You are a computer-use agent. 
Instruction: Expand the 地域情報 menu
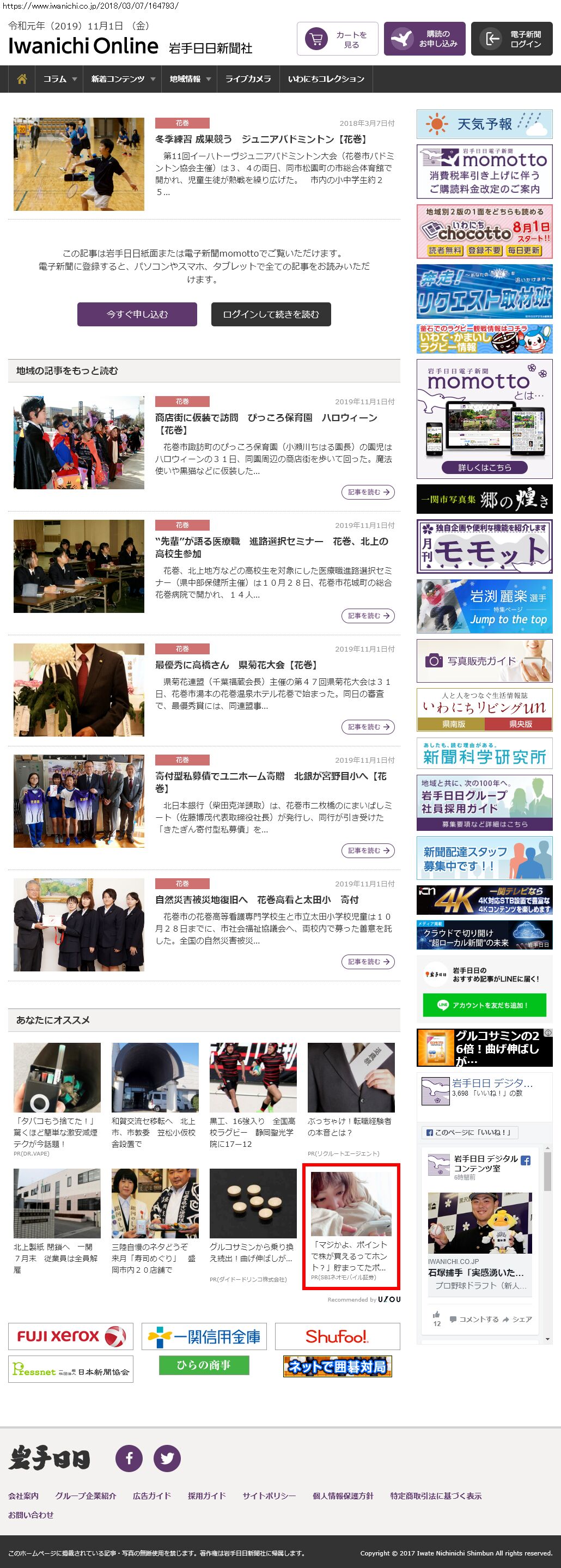[x=190, y=79]
